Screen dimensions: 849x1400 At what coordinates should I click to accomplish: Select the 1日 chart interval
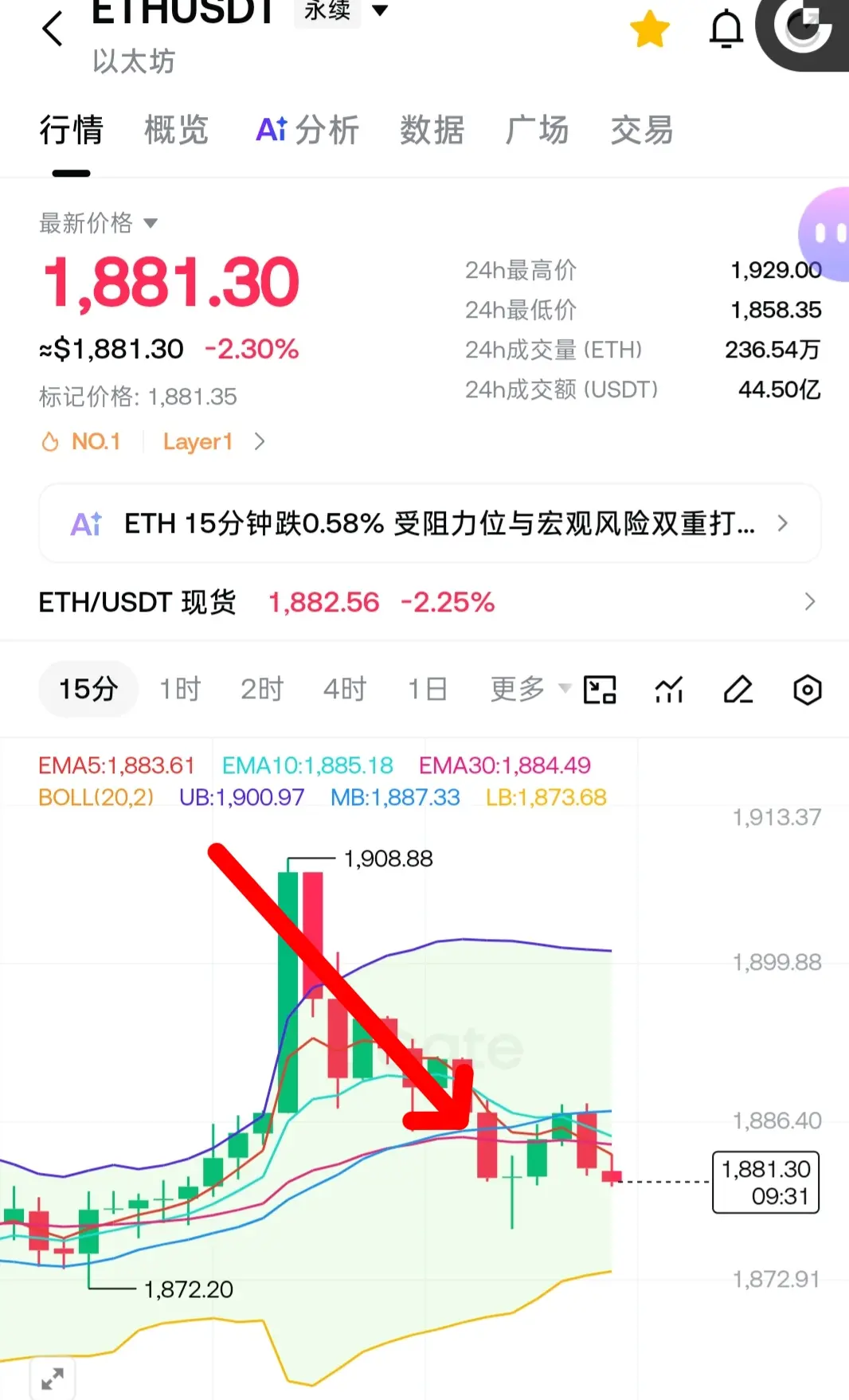point(428,689)
